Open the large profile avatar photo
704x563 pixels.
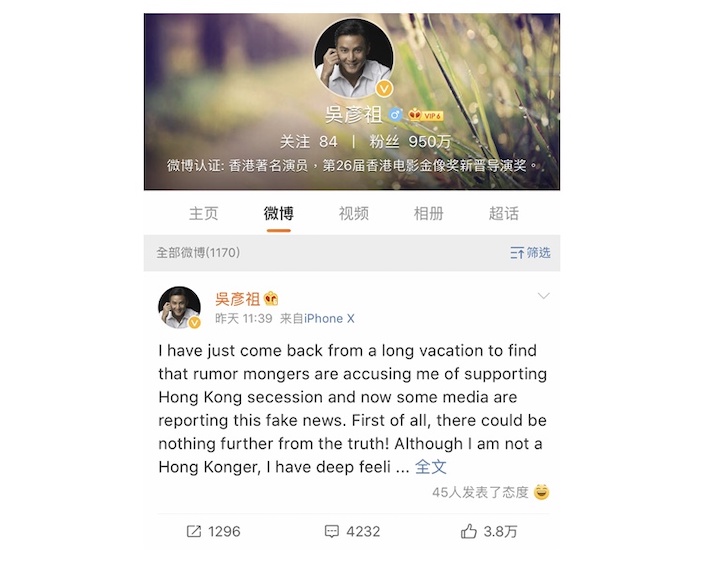(352, 57)
